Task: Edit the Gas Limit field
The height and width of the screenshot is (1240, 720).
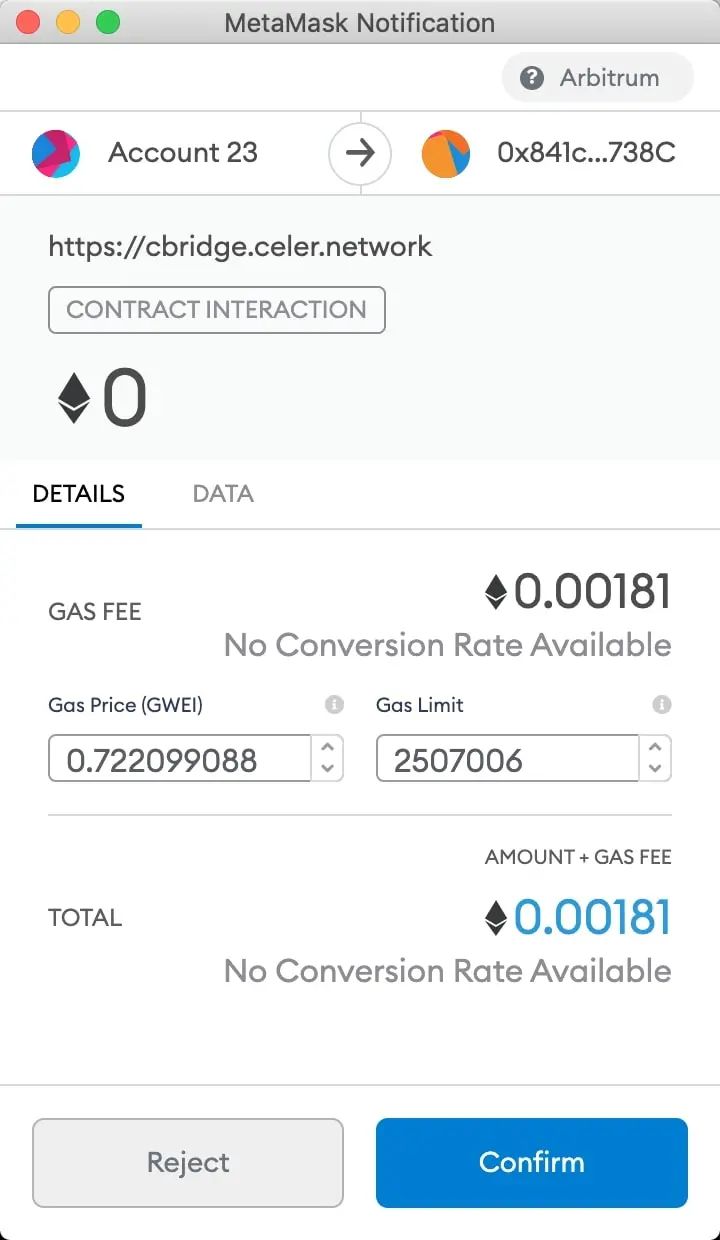Action: point(507,760)
